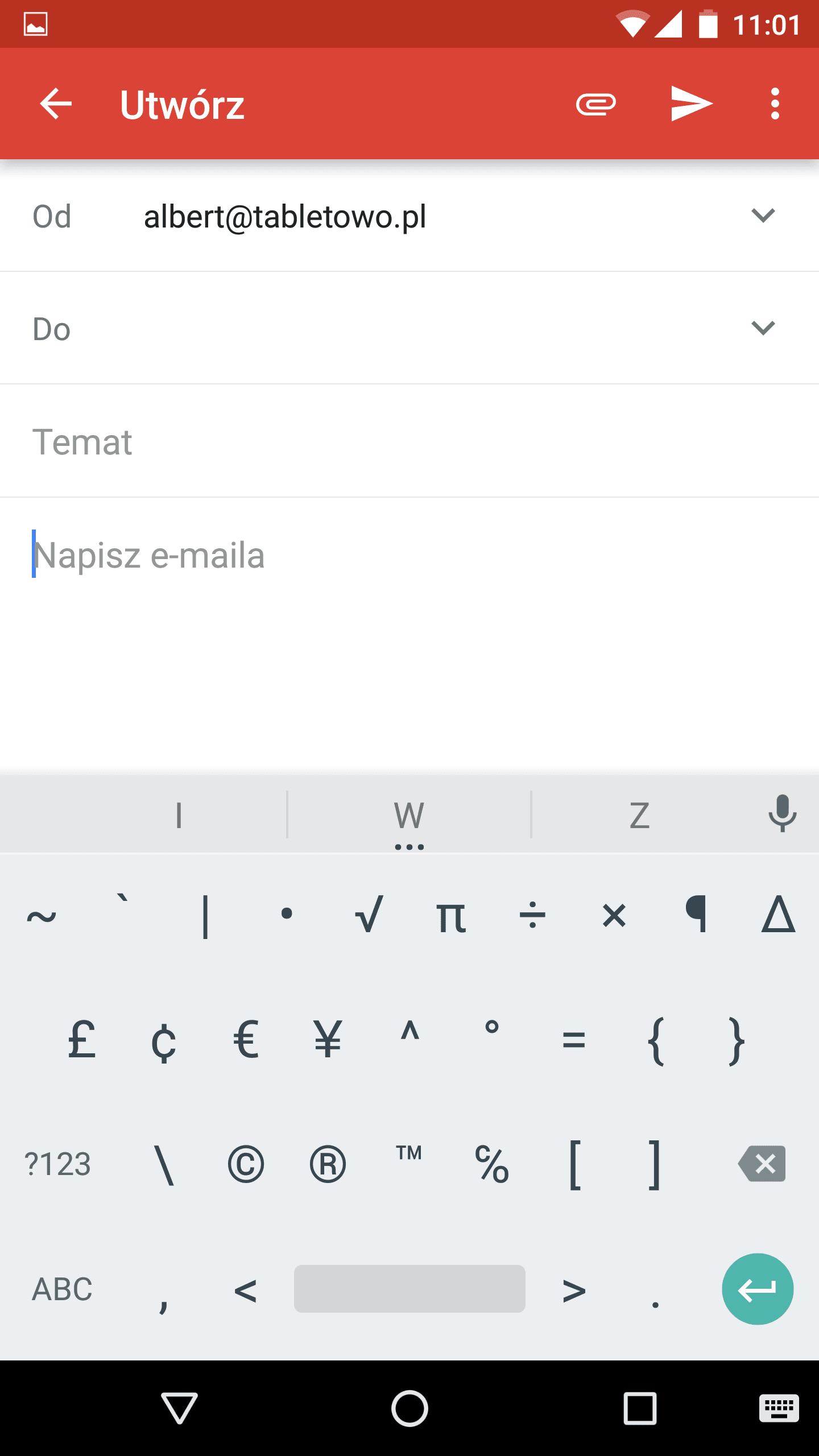The height and width of the screenshot is (1456, 819).
Task: Tap the green enter key
Action: tap(758, 1289)
